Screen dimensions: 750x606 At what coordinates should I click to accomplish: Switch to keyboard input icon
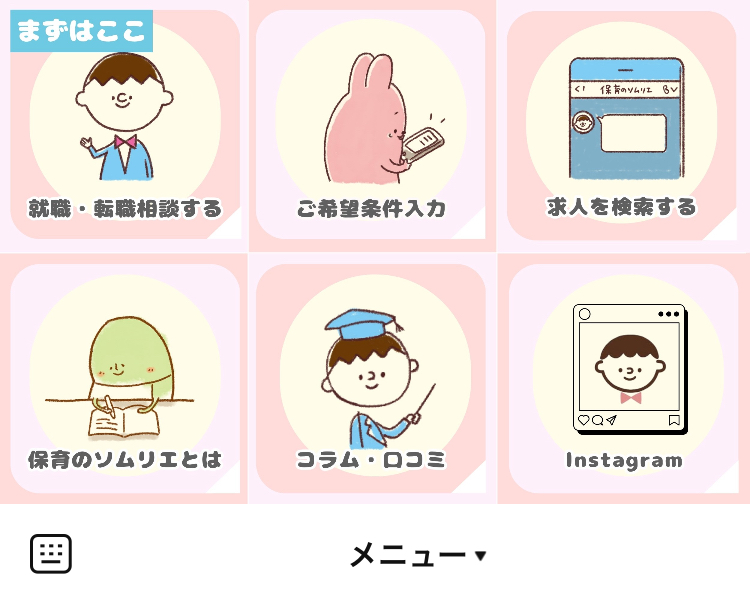pos(51,554)
